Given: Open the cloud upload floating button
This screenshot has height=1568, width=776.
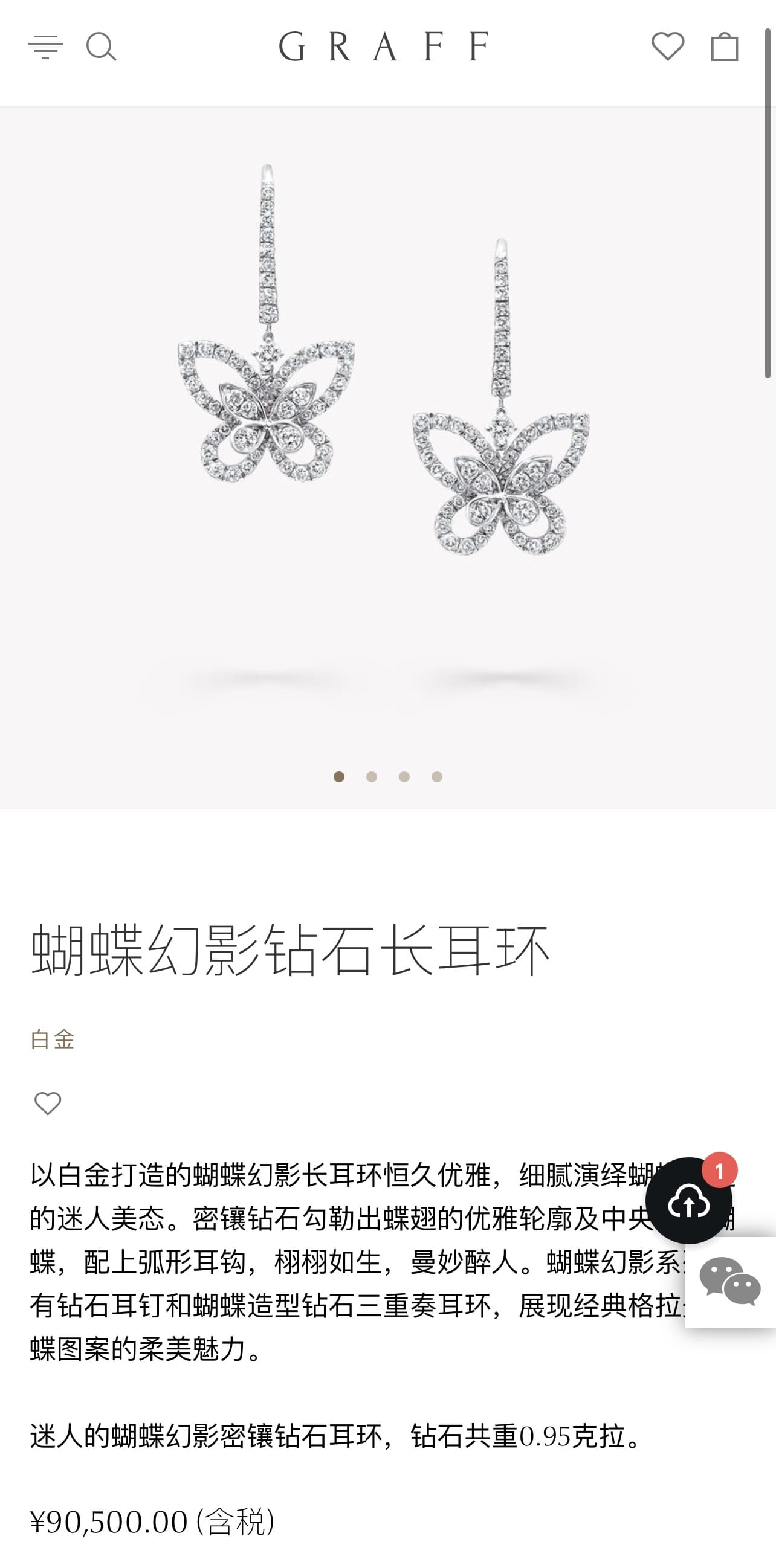Looking at the screenshot, I should (x=688, y=1200).
